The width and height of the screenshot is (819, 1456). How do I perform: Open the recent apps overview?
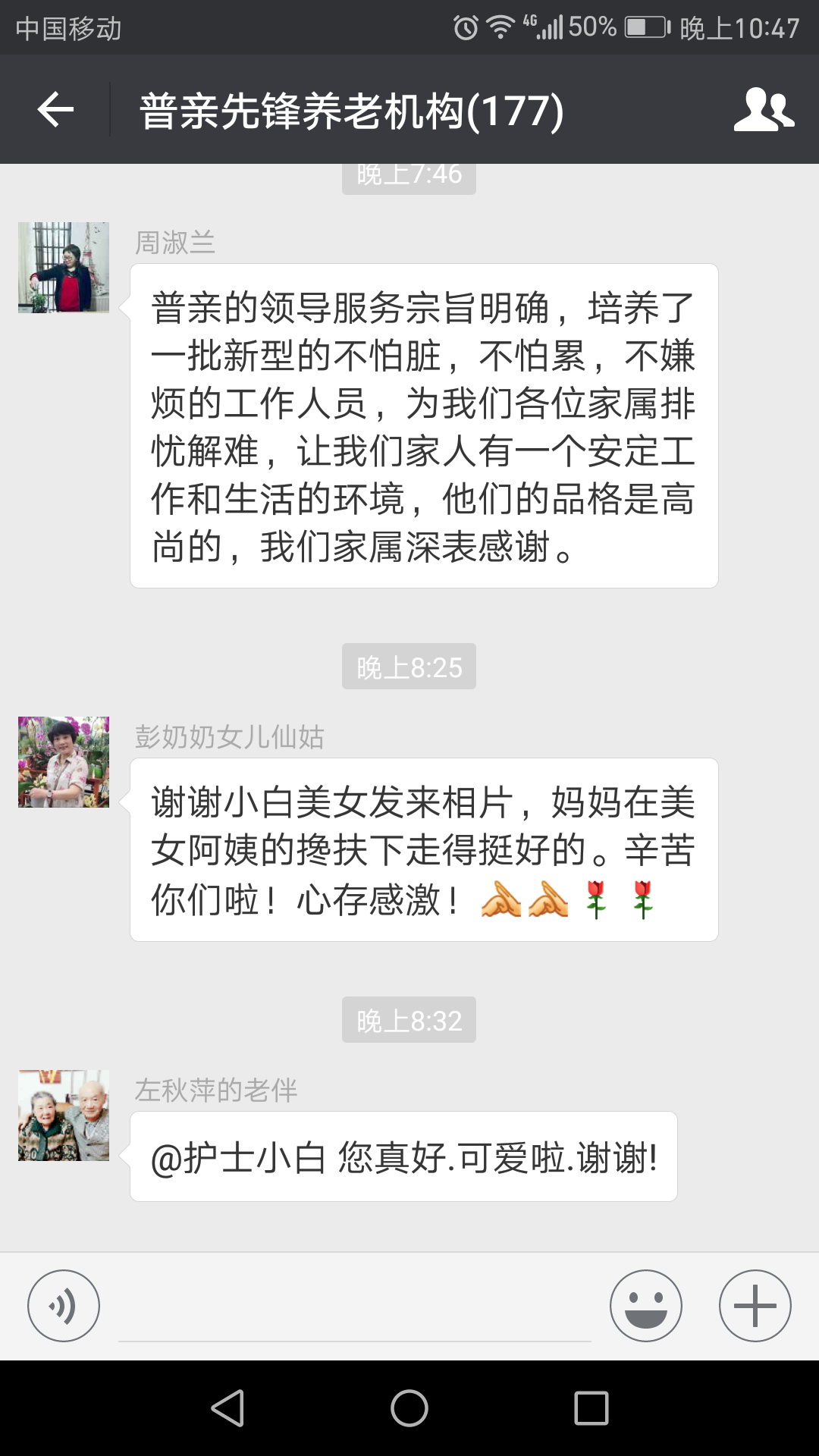tap(591, 1408)
